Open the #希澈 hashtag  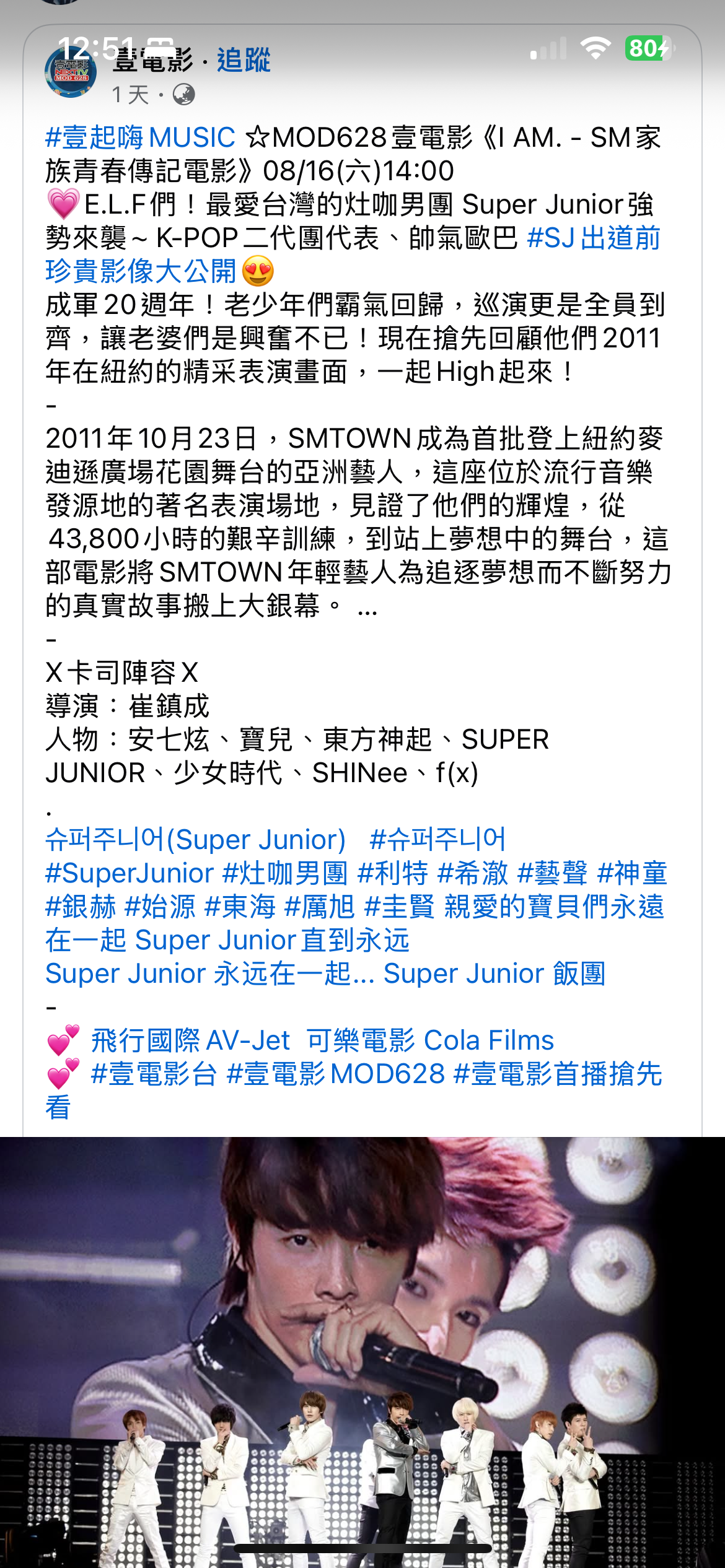(473, 874)
